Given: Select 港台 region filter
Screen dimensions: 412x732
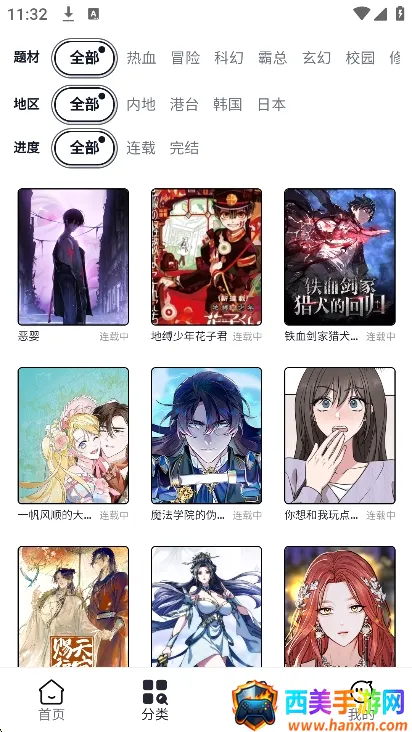Looking at the screenshot, I should coord(184,104).
